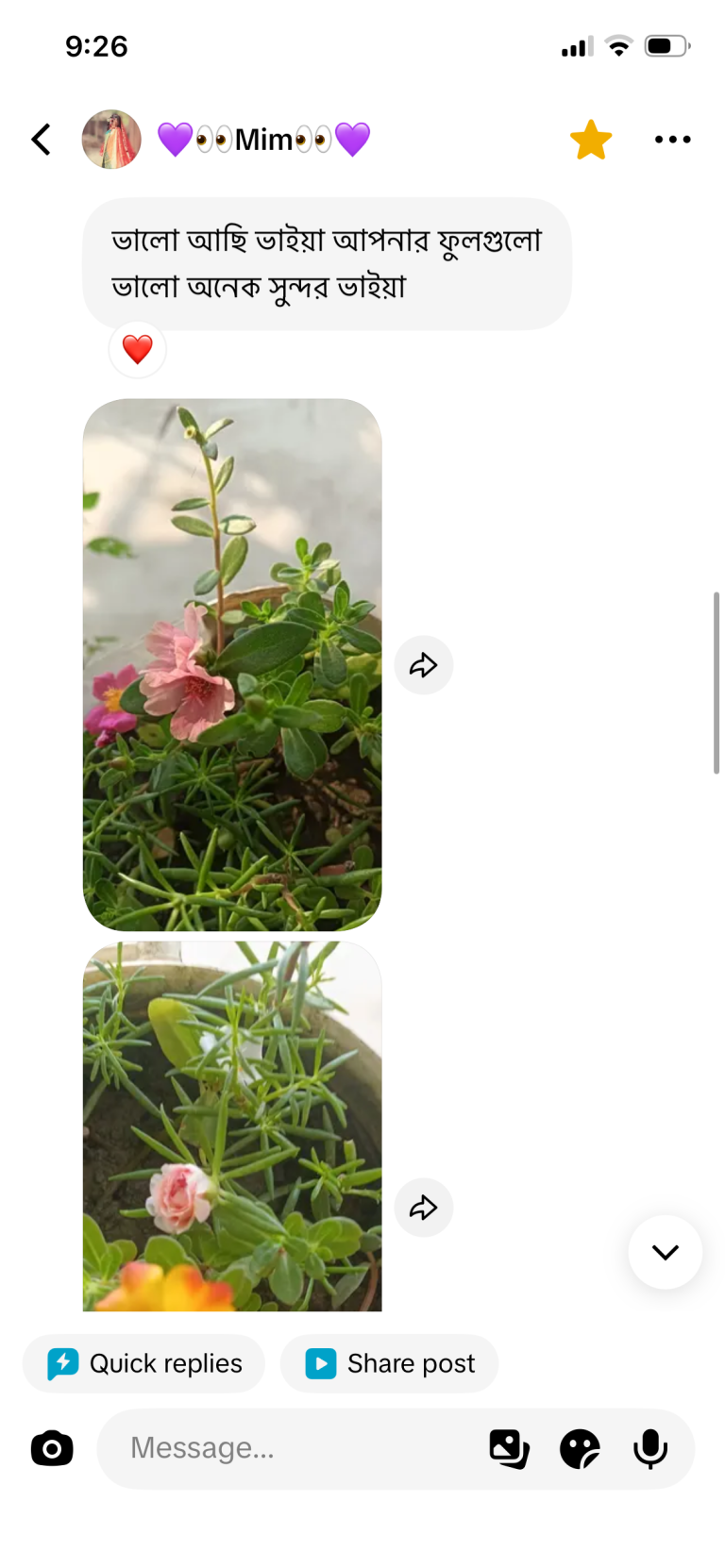Forward the flower pot photo
Viewport: 725px width, 1568px height.
tap(424, 1208)
